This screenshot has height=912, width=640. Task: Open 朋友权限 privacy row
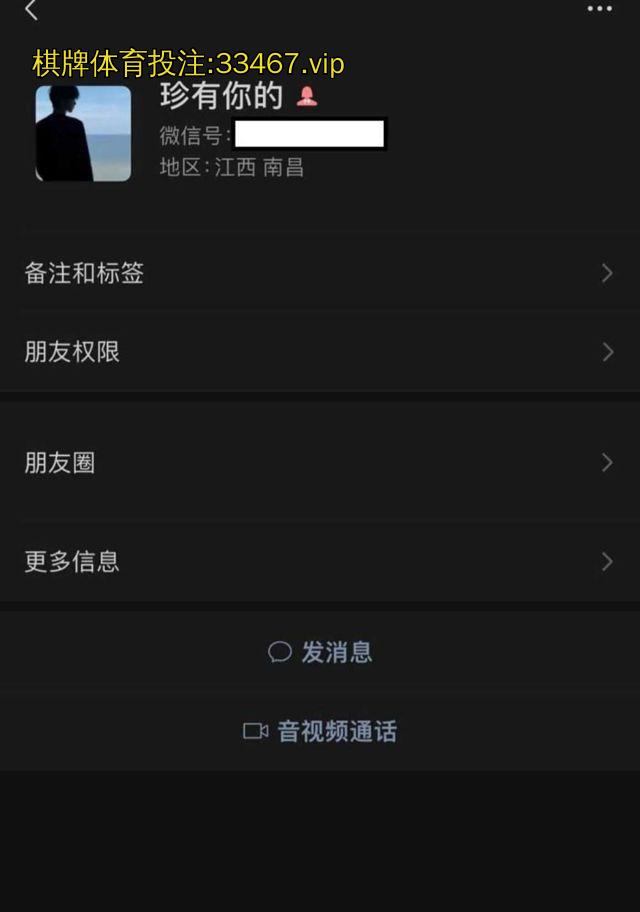320,352
